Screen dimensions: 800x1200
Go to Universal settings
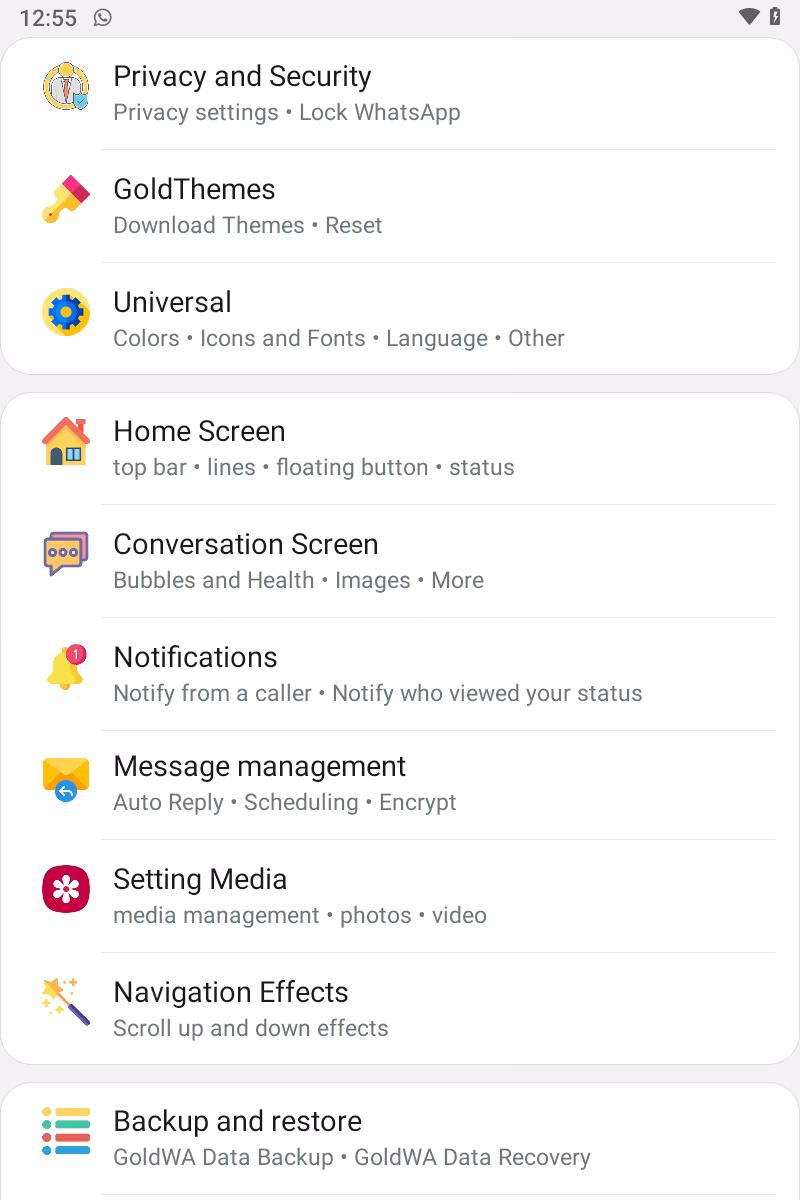pos(400,319)
